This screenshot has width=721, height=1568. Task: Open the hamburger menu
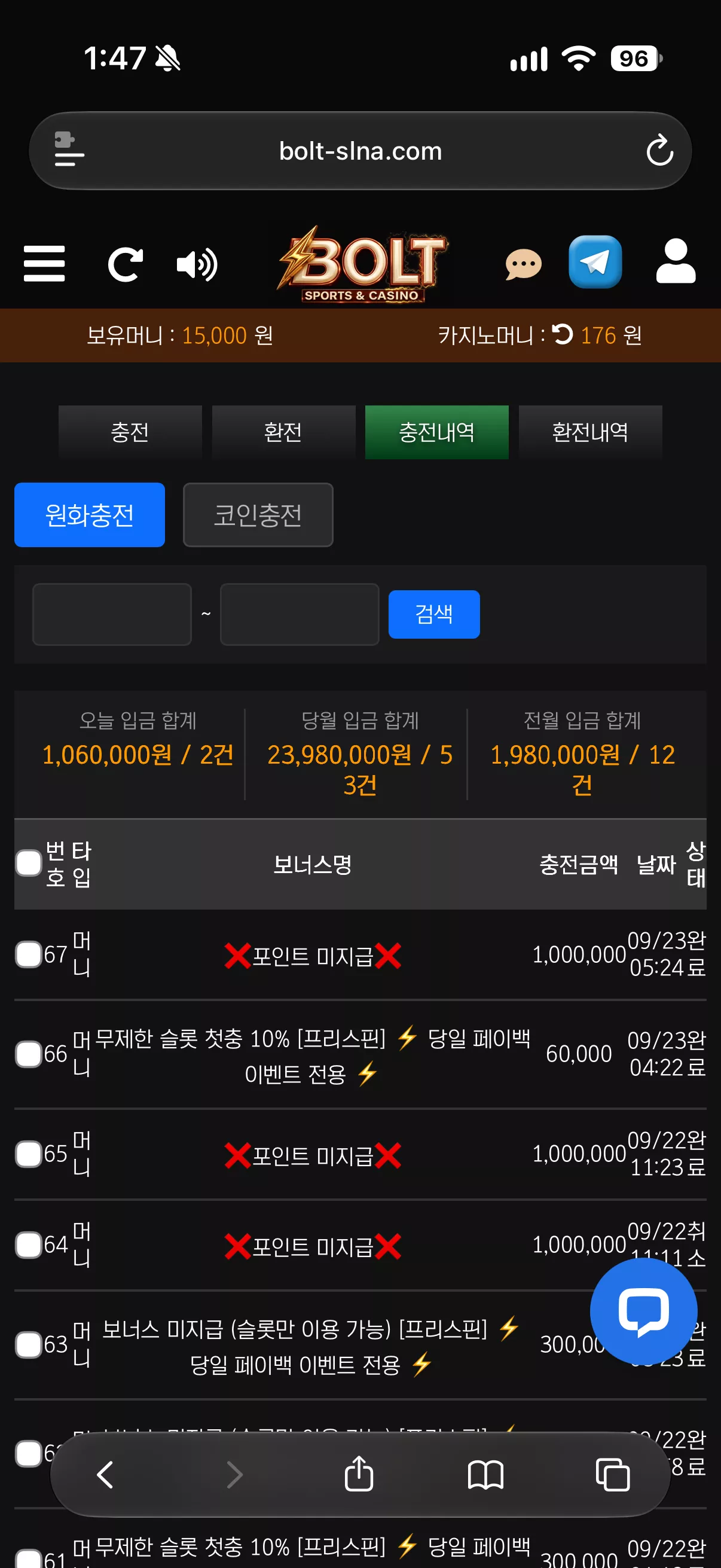click(x=44, y=264)
